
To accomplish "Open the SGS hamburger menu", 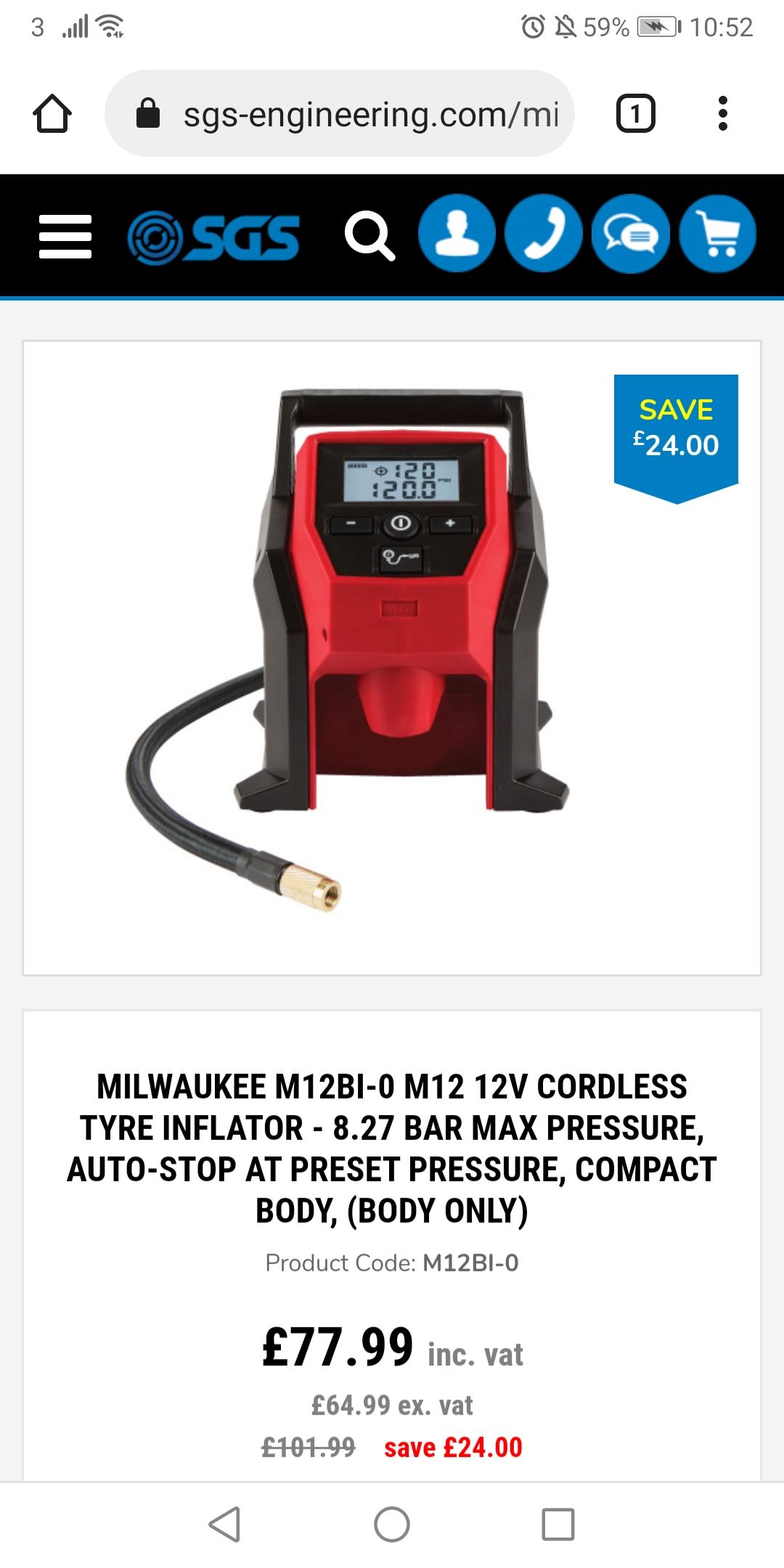I will pos(65,236).
